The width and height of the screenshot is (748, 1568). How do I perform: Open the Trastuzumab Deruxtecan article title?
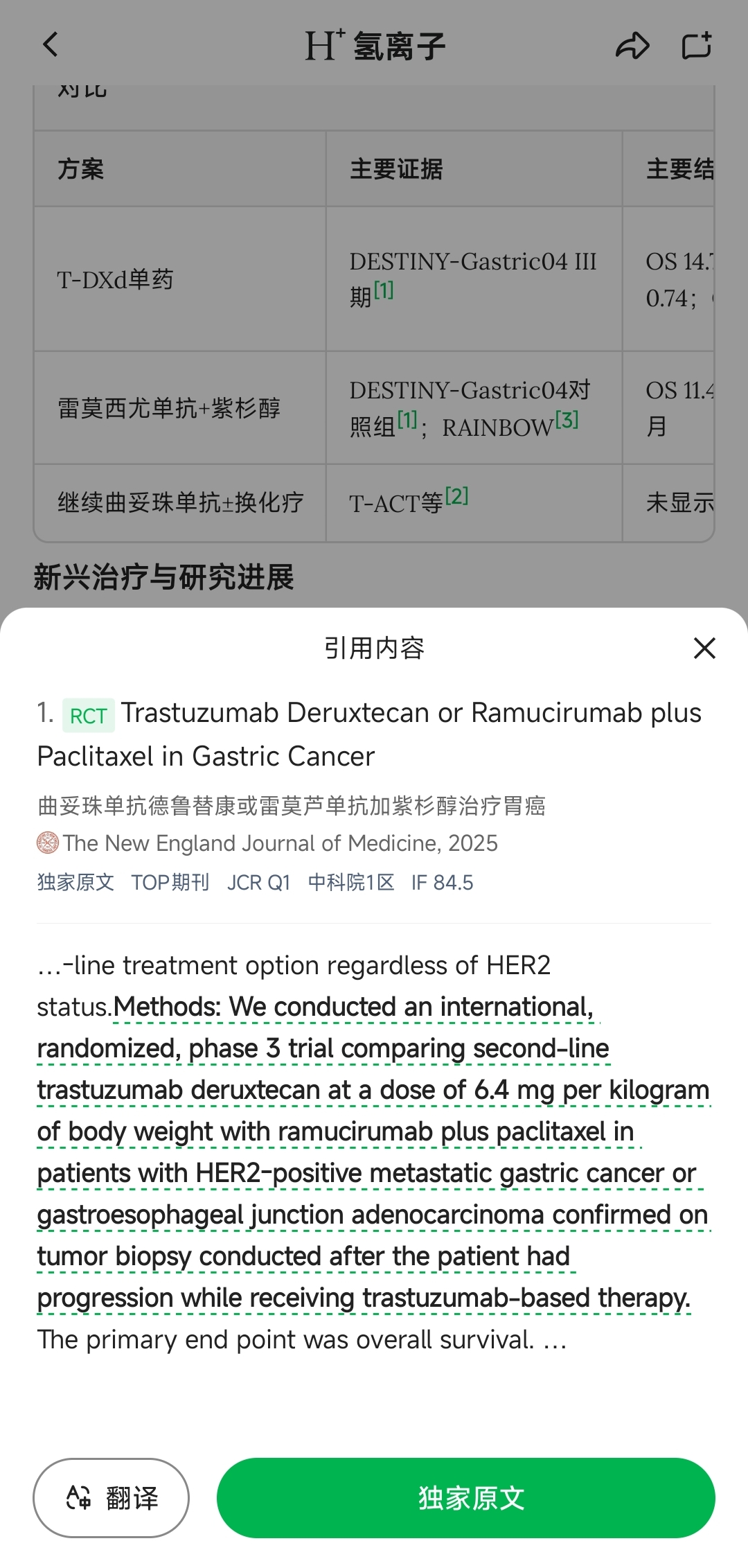[369, 734]
